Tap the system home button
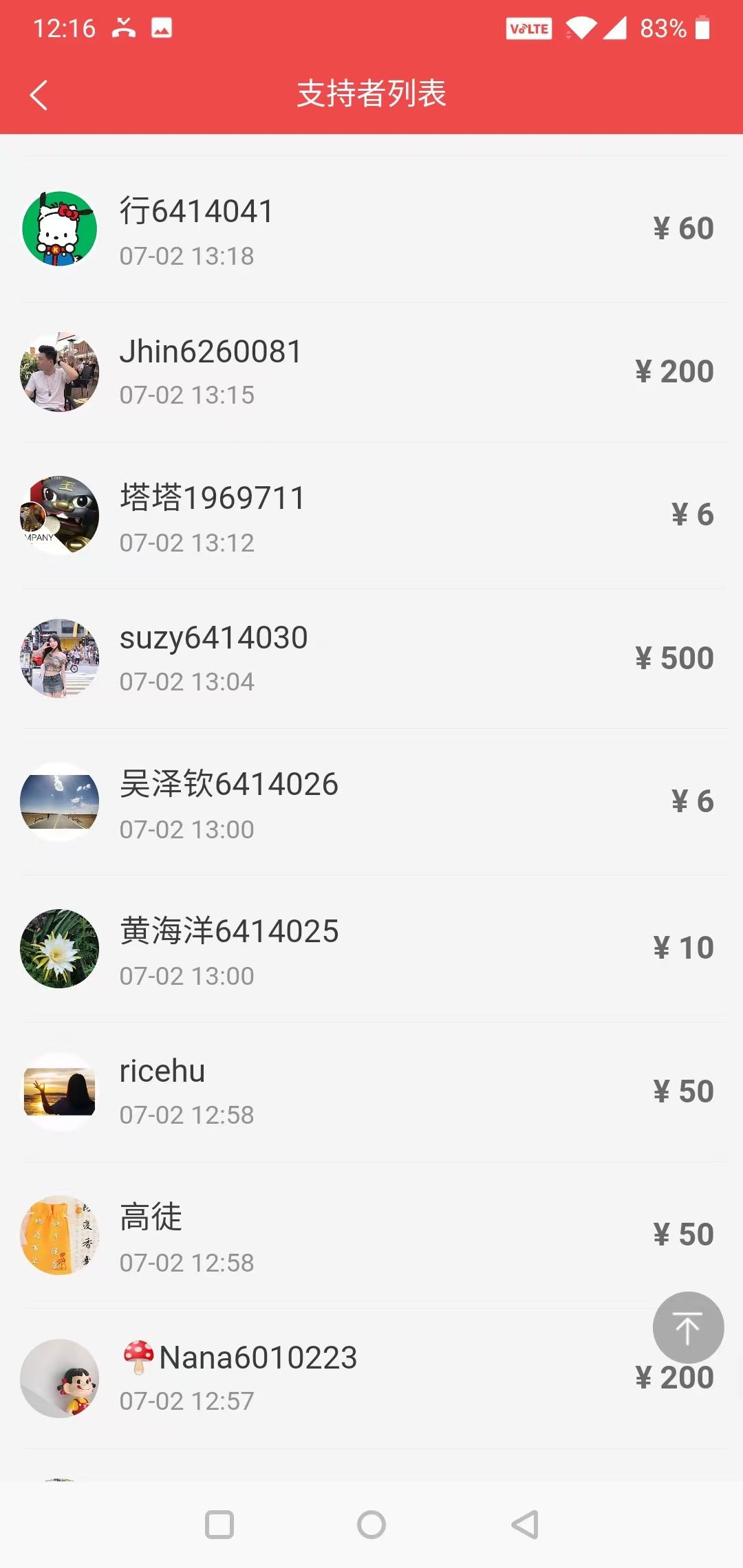 click(371, 1525)
